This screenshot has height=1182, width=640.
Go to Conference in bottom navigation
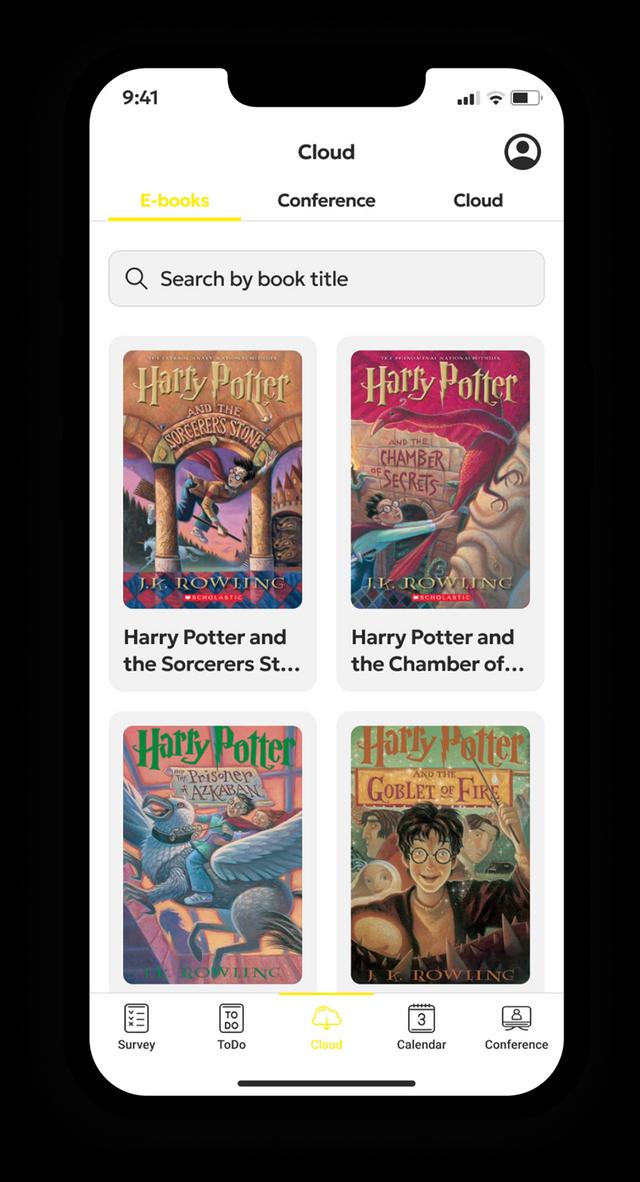pos(516,1027)
